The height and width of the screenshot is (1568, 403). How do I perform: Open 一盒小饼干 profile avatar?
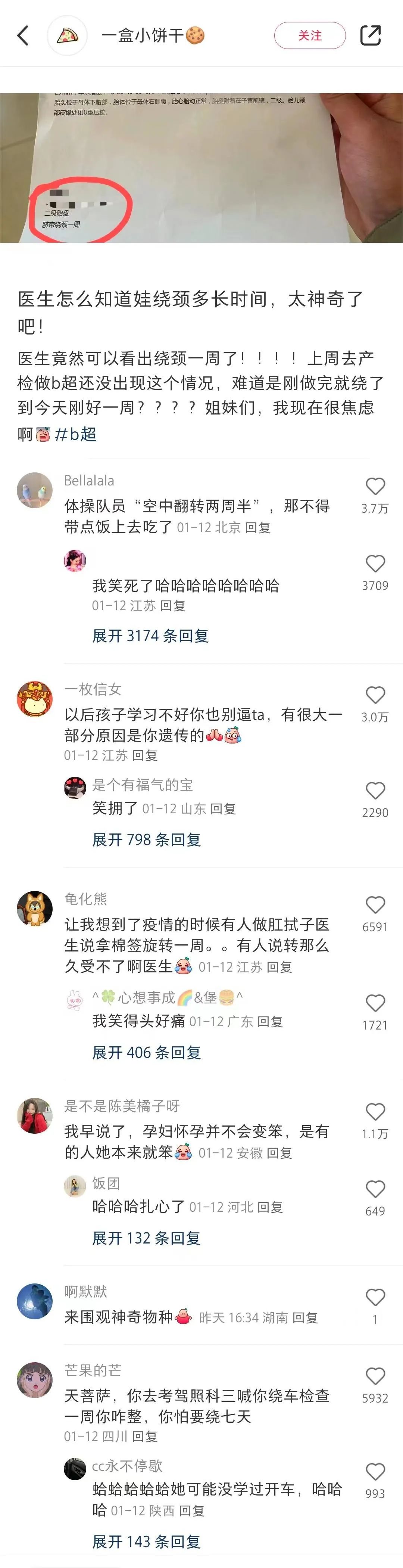[x=68, y=35]
